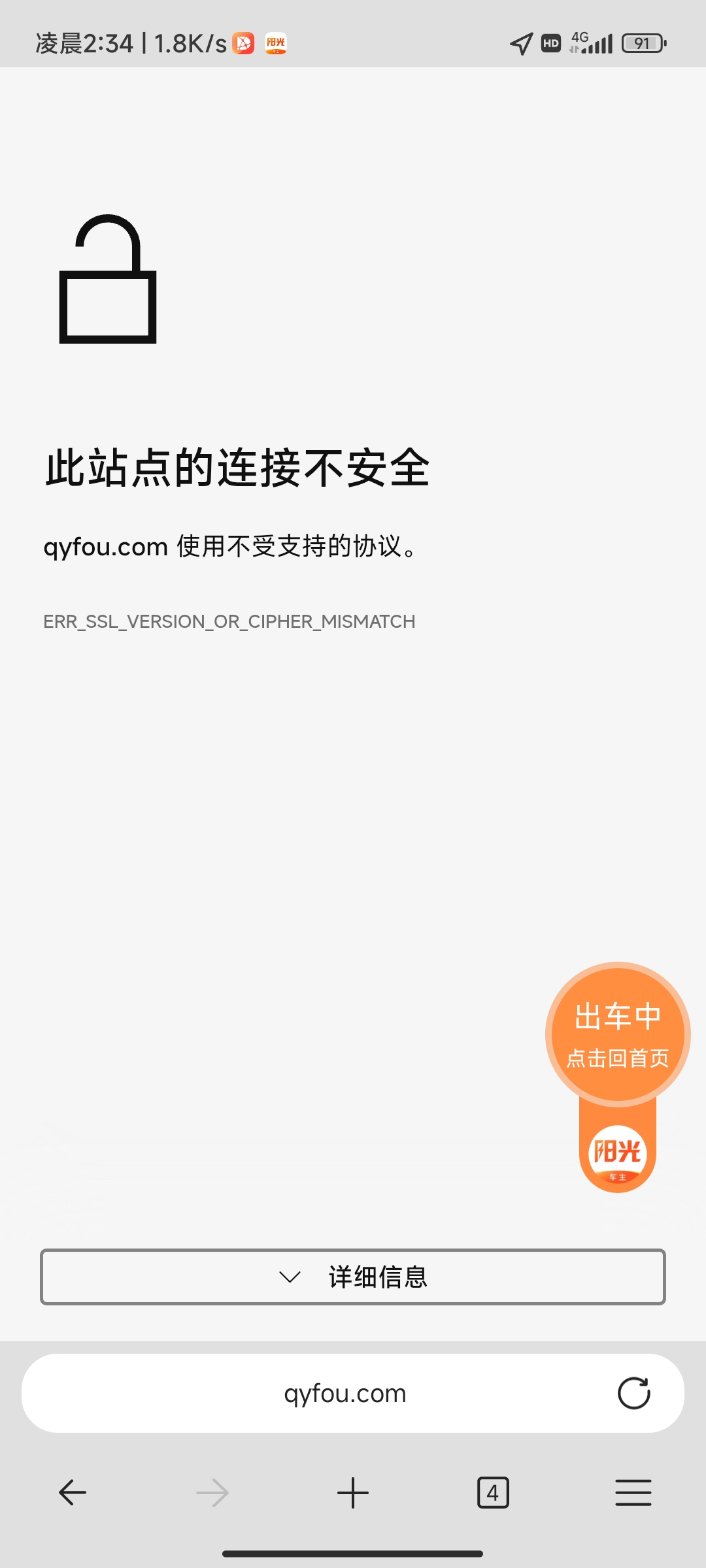Go back to the previous page
The width and height of the screenshot is (706, 1568).
pyautogui.click(x=73, y=1493)
